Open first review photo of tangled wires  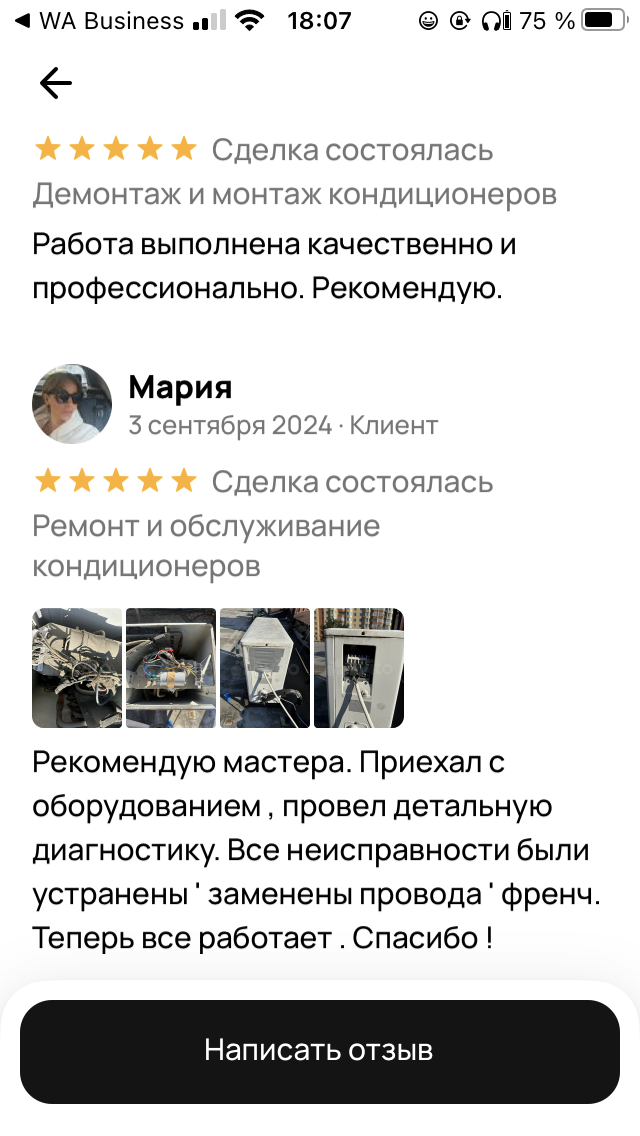[x=78, y=667]
